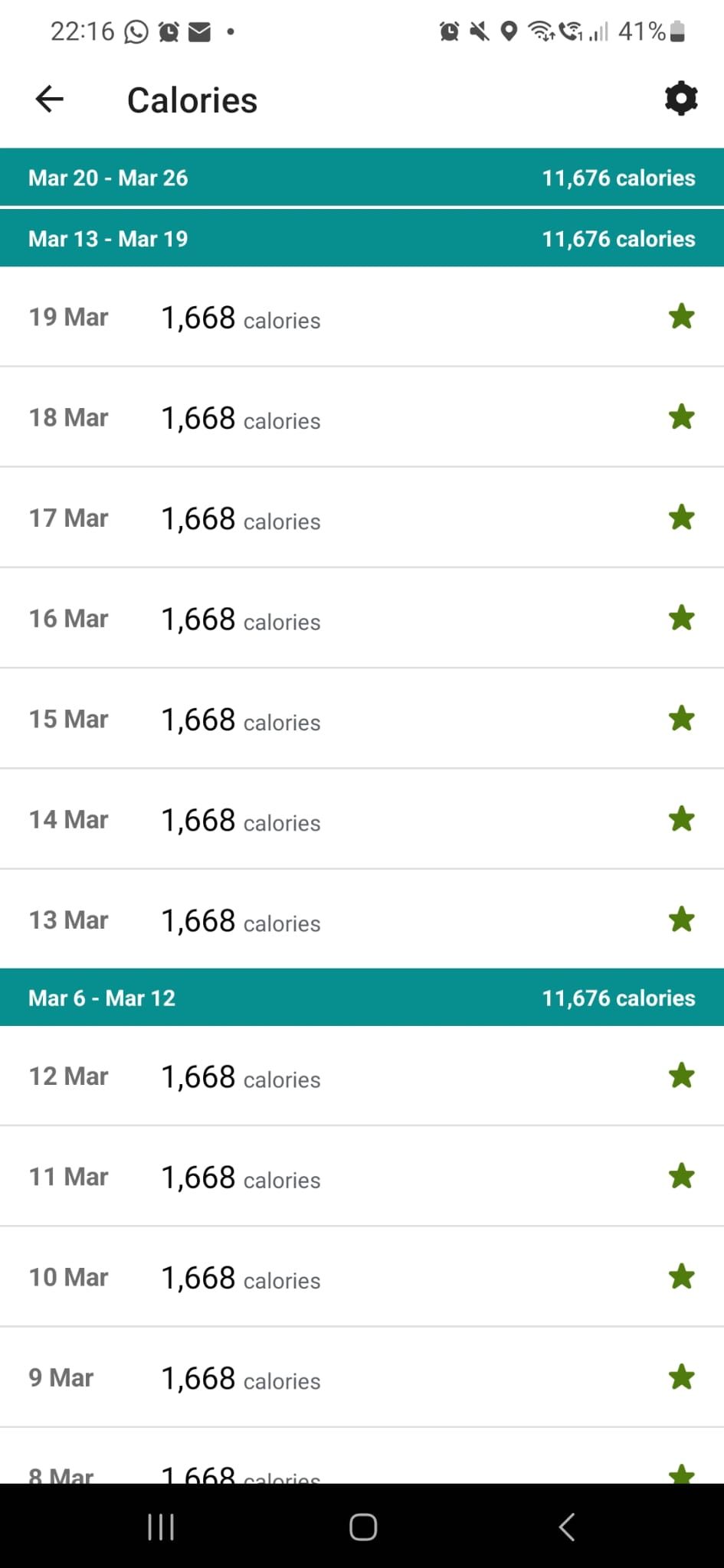The image size is (724, 1568).
Task: Select the 10 Mar row
Action: pyautogui.click(x=362, y=1277)
